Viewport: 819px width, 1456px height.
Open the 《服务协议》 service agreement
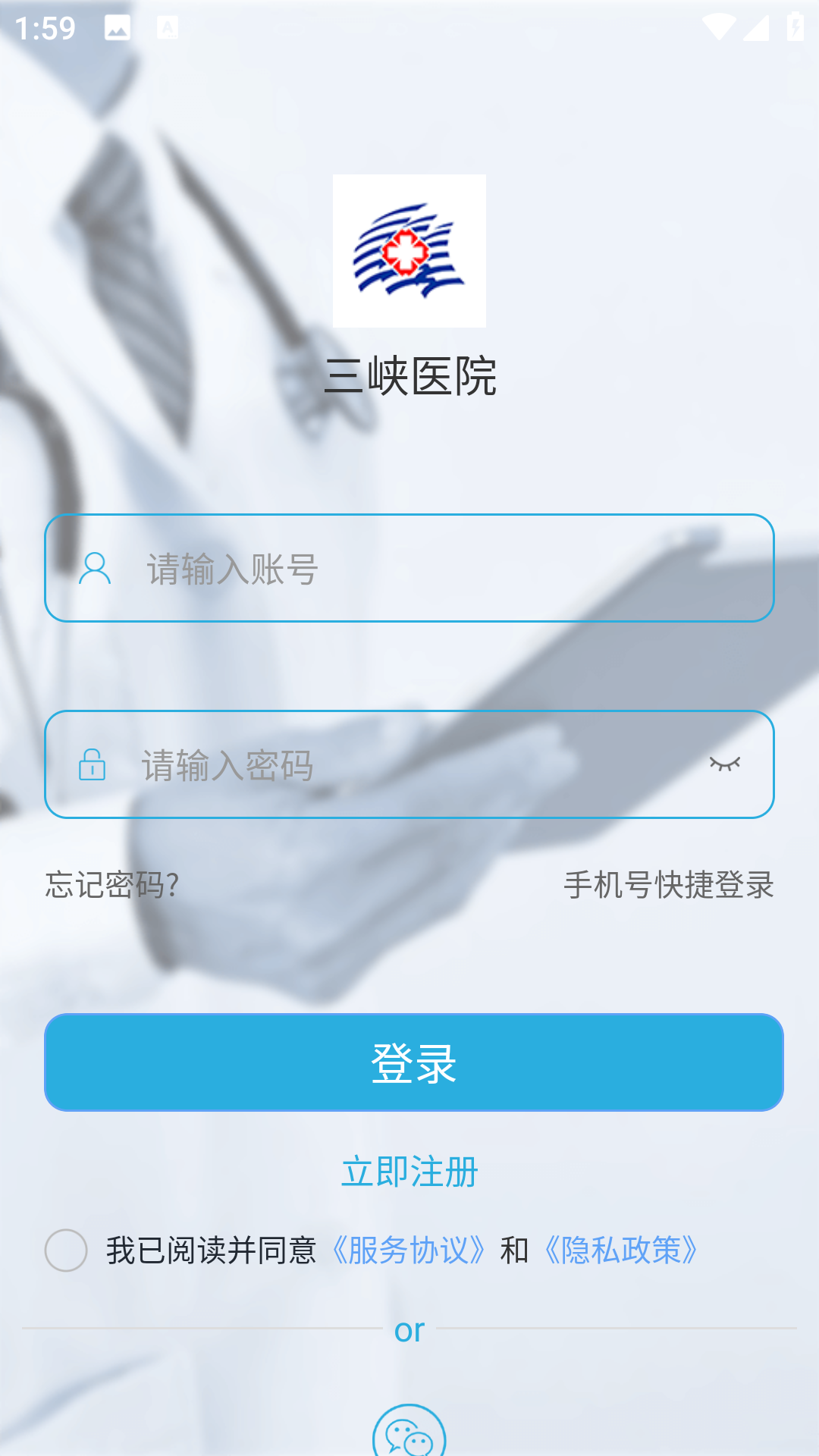pyautogui.click(x=408, y=1250)
